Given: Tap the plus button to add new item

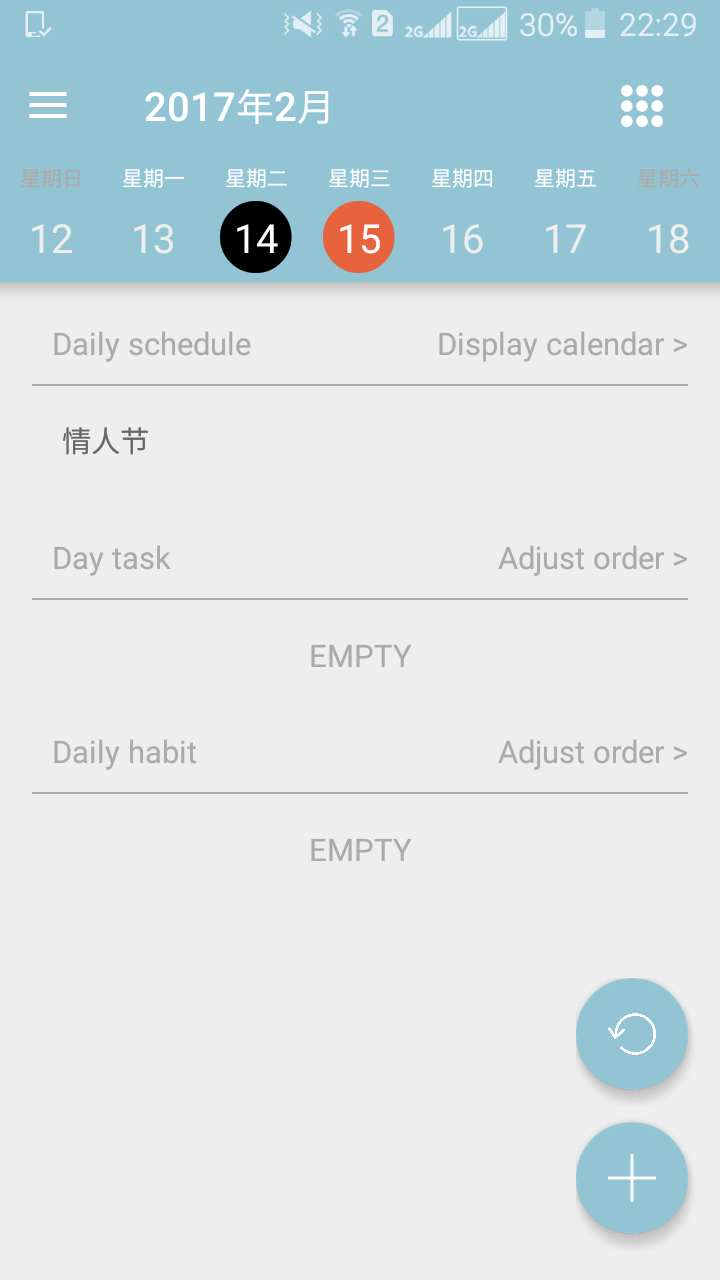Looking at the screenshot, I should point(632,1178).
